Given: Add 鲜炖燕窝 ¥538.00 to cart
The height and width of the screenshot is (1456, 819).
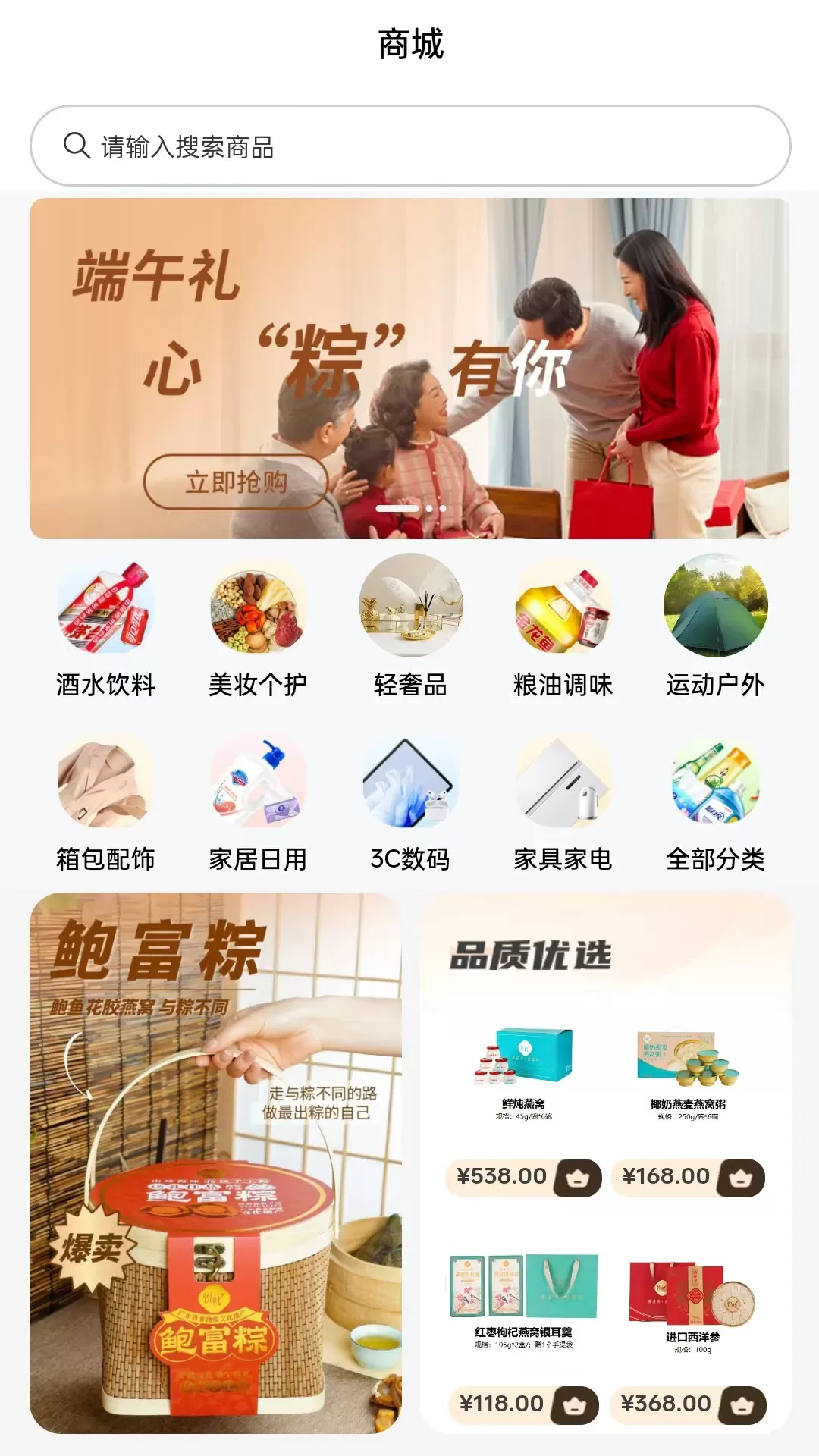Looking at the screenshot, I should click(578, 1178).
